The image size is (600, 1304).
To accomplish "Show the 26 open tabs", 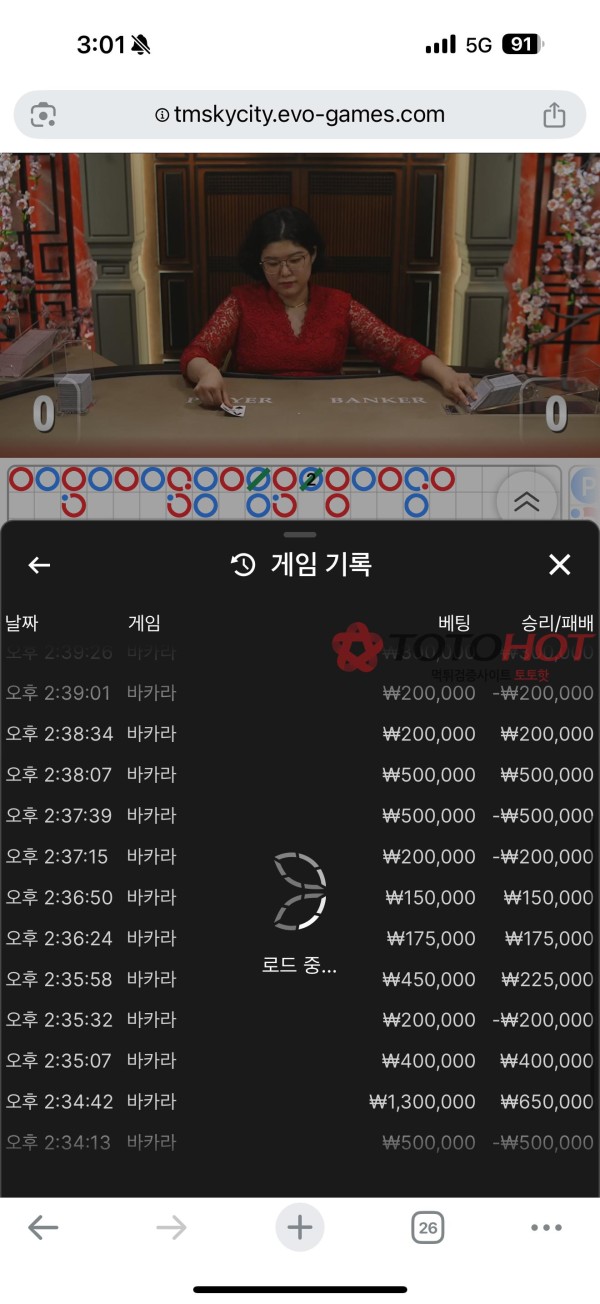I will [428, 1228].
